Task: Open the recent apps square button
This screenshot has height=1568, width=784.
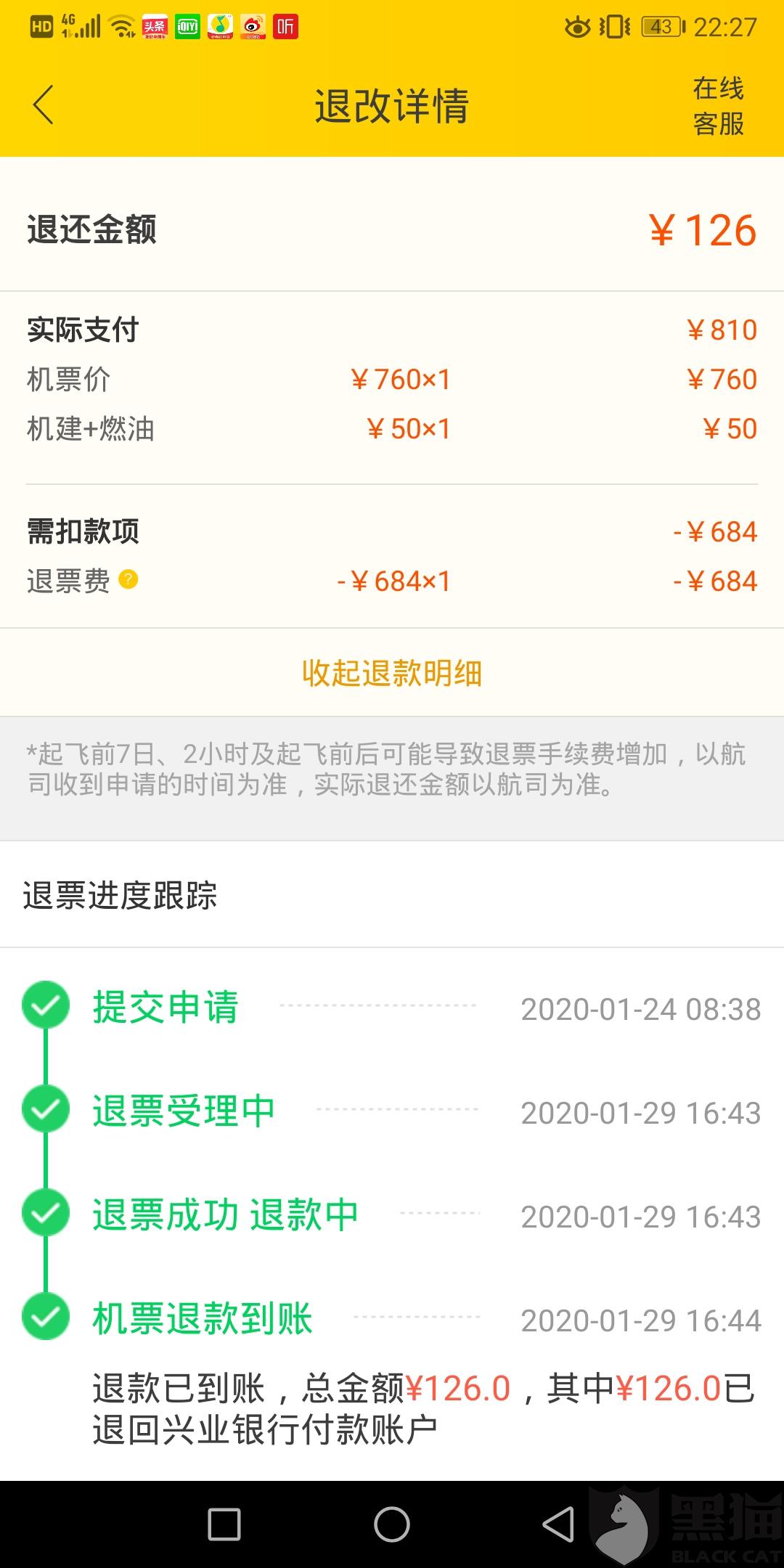Action: point(224,1524)
